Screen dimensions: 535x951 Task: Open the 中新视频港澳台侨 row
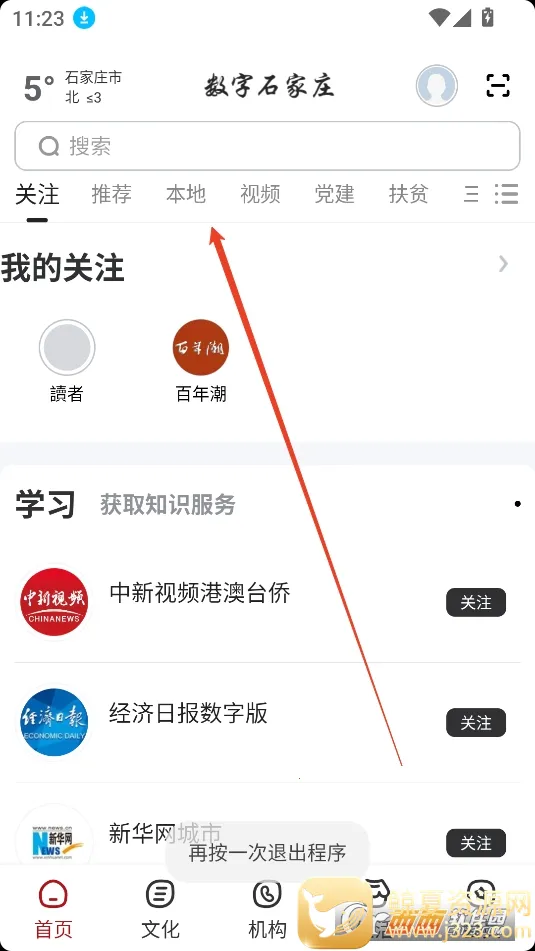[x=268, y=602]
